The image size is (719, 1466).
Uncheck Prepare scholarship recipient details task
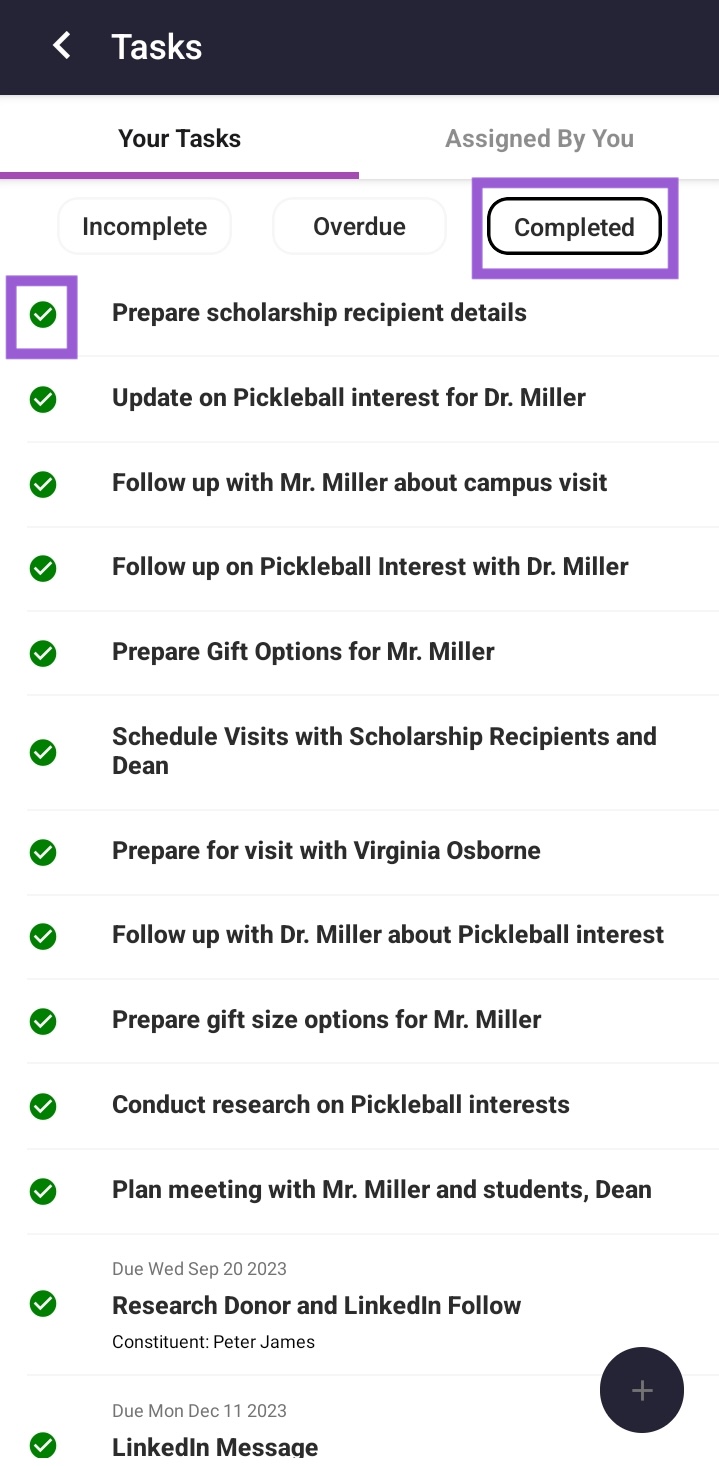pyautogui.click(x=43, y=315)
